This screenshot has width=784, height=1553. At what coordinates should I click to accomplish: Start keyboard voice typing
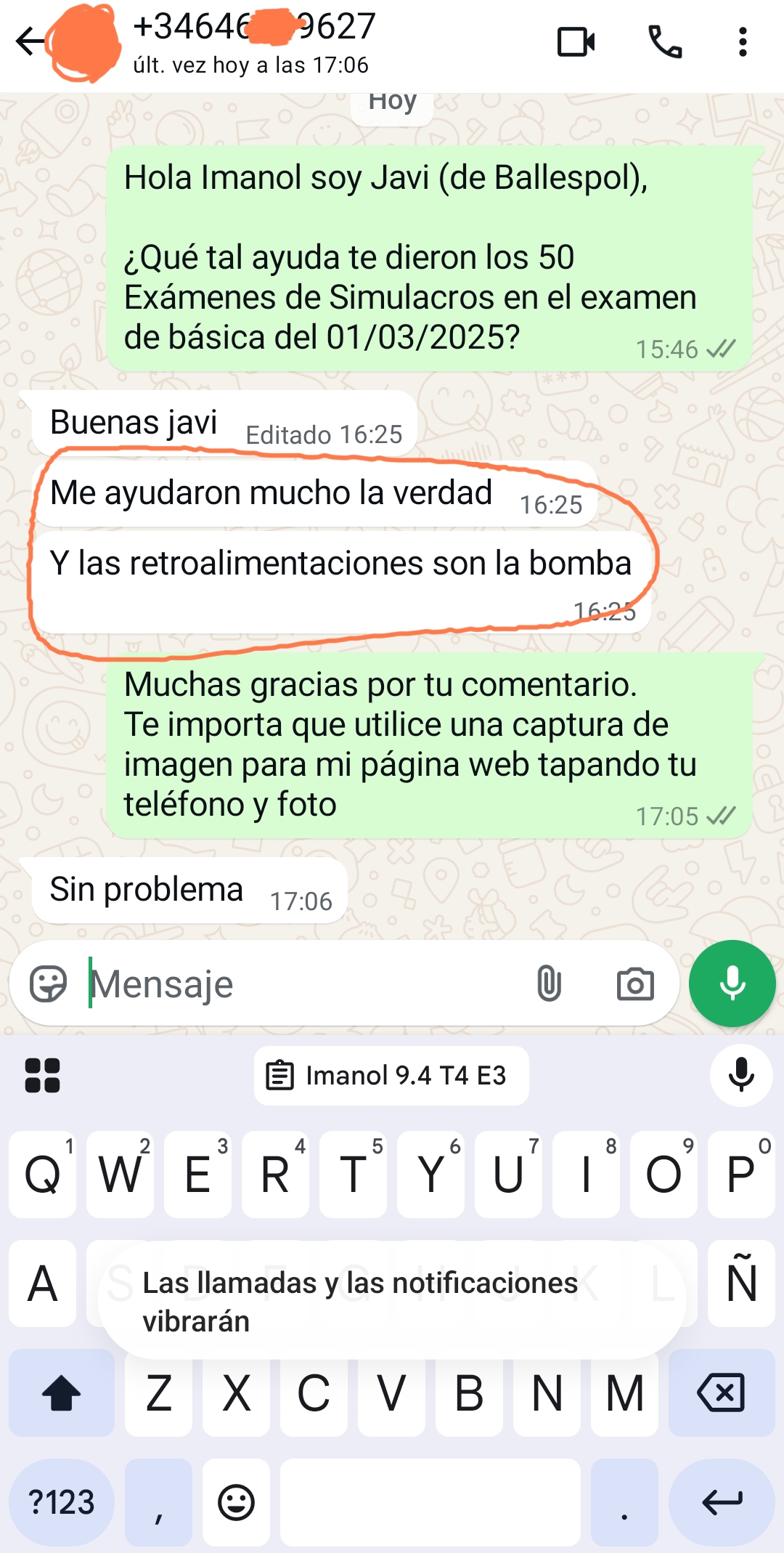tap(741, 1076)
